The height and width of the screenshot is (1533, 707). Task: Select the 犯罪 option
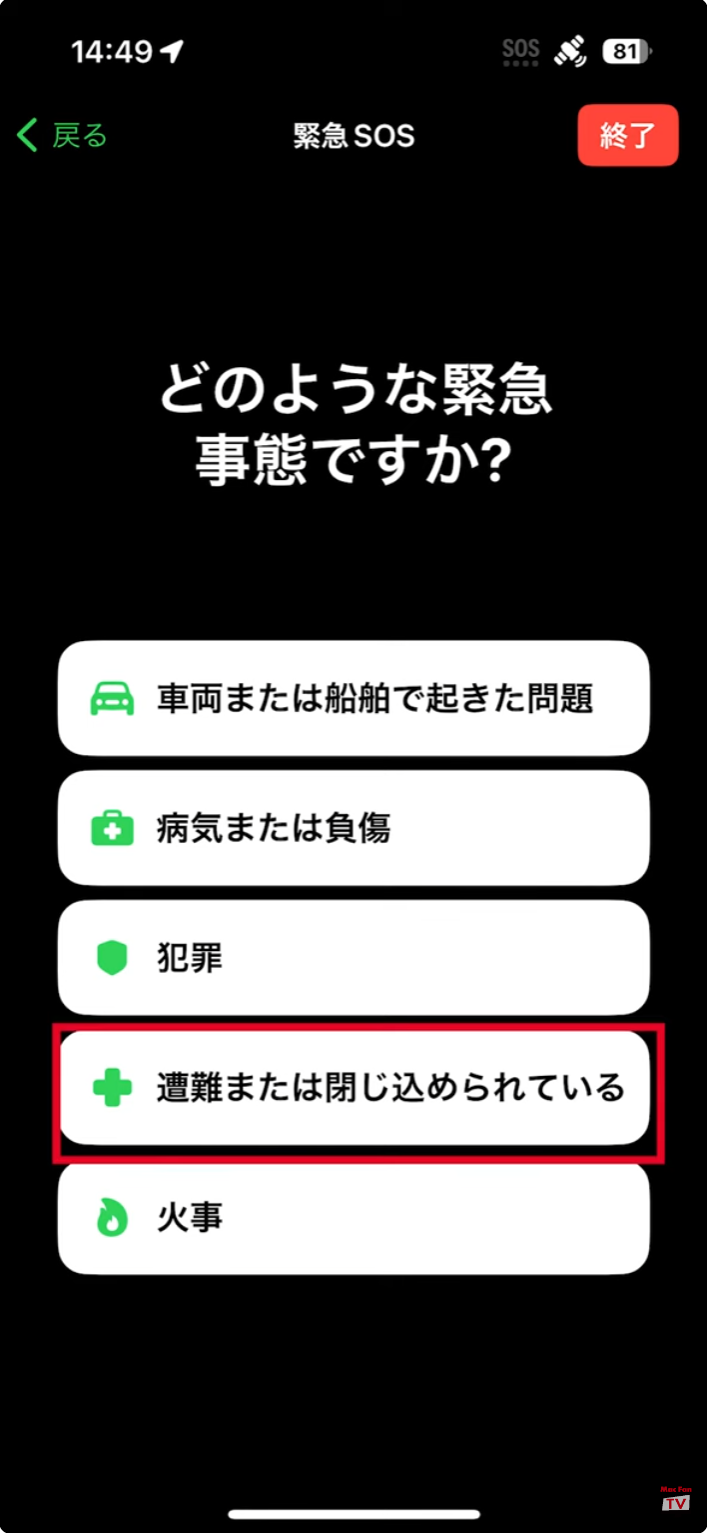(353, 958)
